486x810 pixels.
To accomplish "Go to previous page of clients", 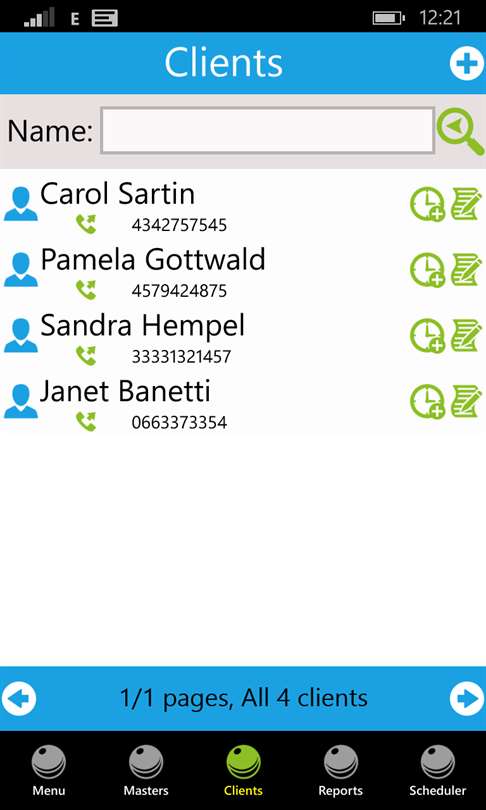I will 19,699.
